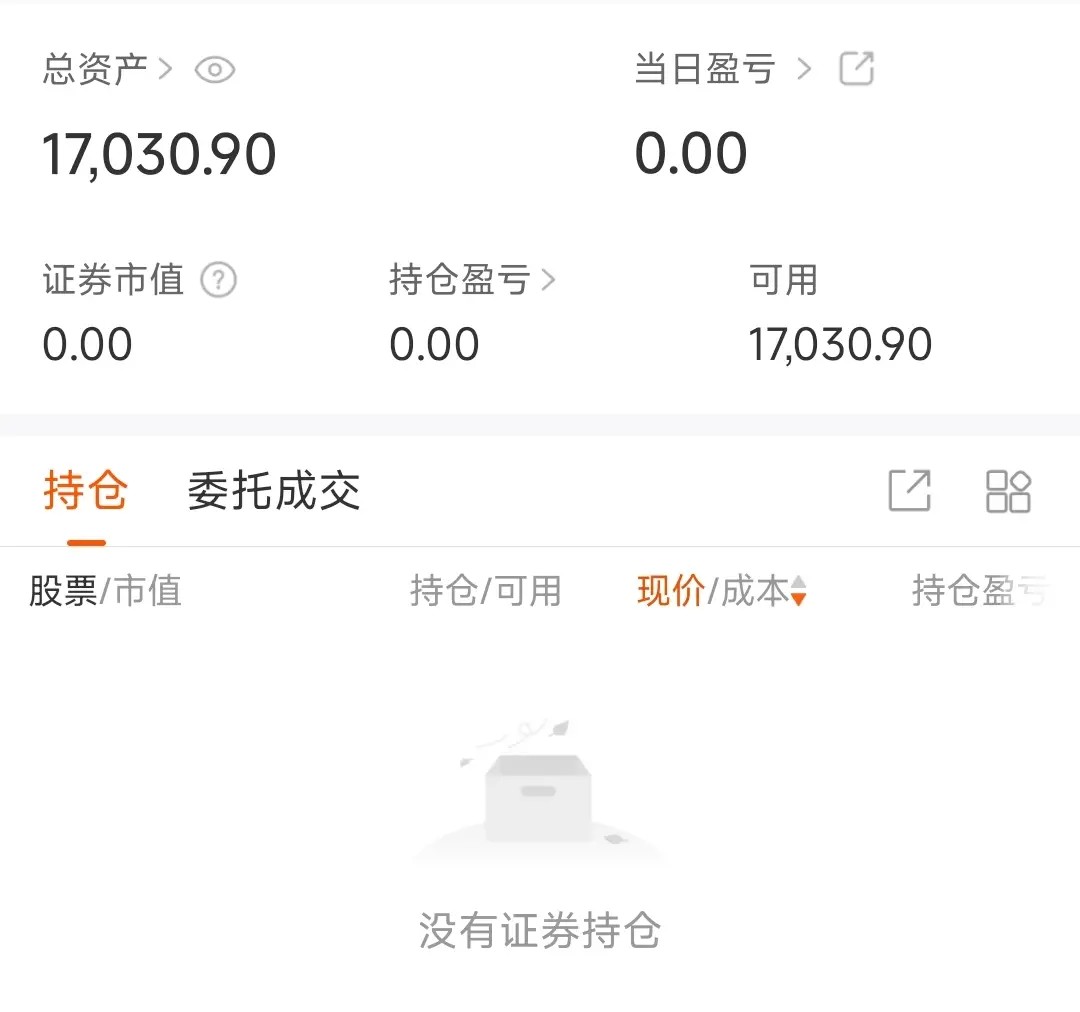This screenshot has height=1012, width=1080.
Task: Open the 总资产 details
Action: [107, 69]
